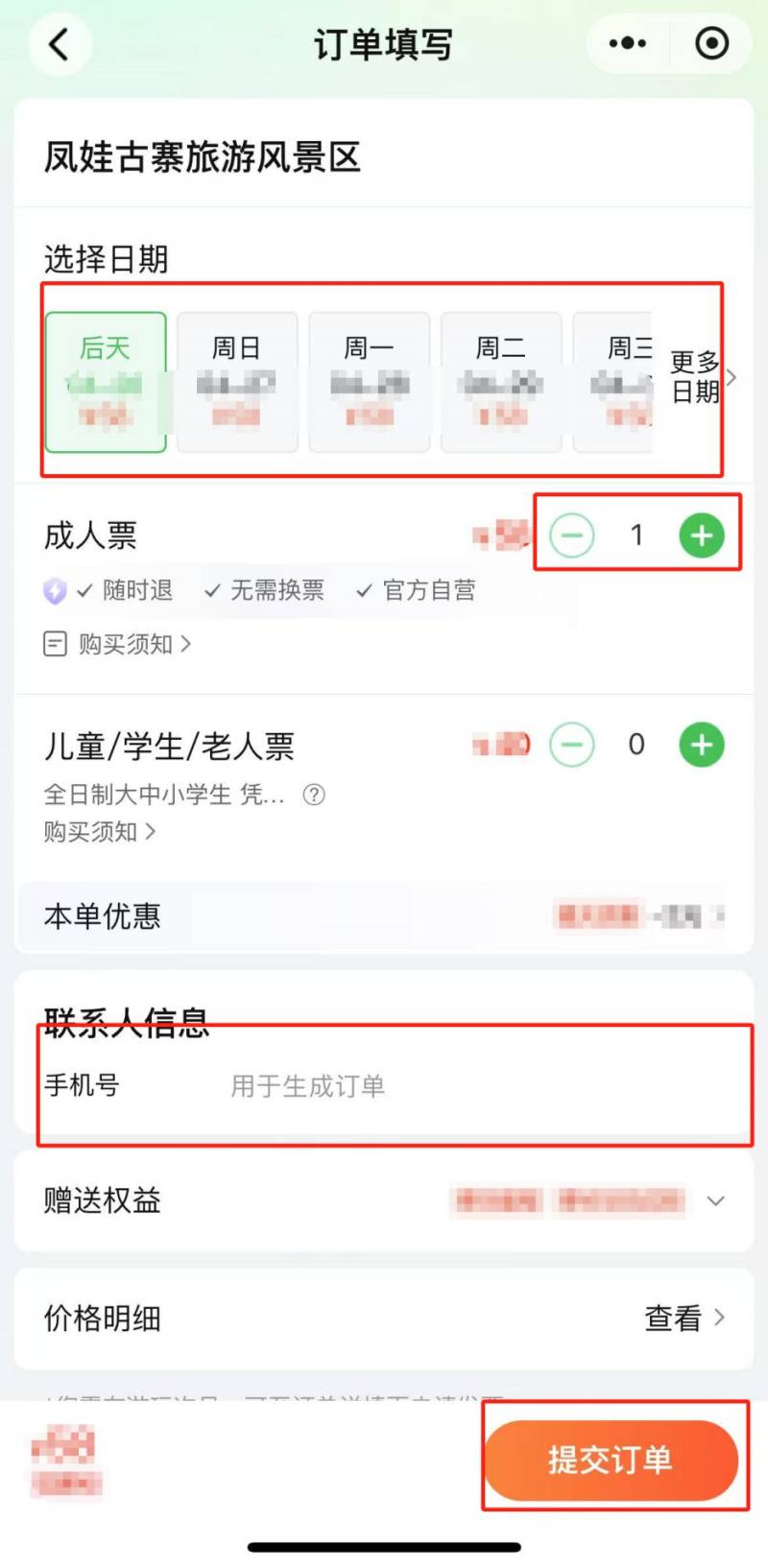Reduce the 儿童/学生/老人票 count
This screenshot has height=1568, width=768.
[572, 745]
